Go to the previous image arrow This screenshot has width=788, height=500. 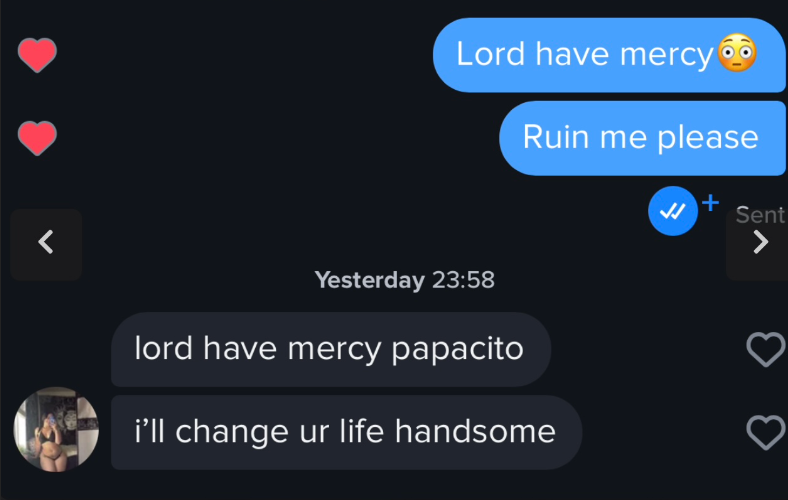(x=46, y=243)
